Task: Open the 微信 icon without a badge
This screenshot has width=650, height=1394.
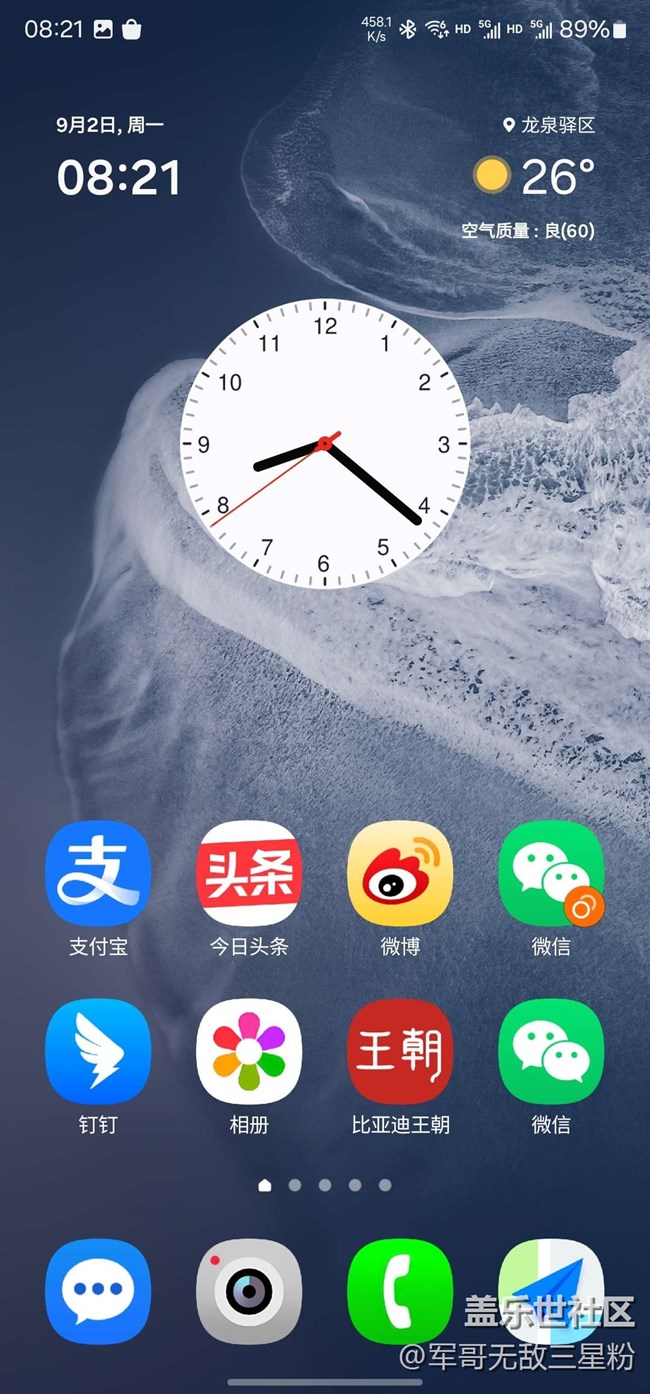Action: 551,1051
